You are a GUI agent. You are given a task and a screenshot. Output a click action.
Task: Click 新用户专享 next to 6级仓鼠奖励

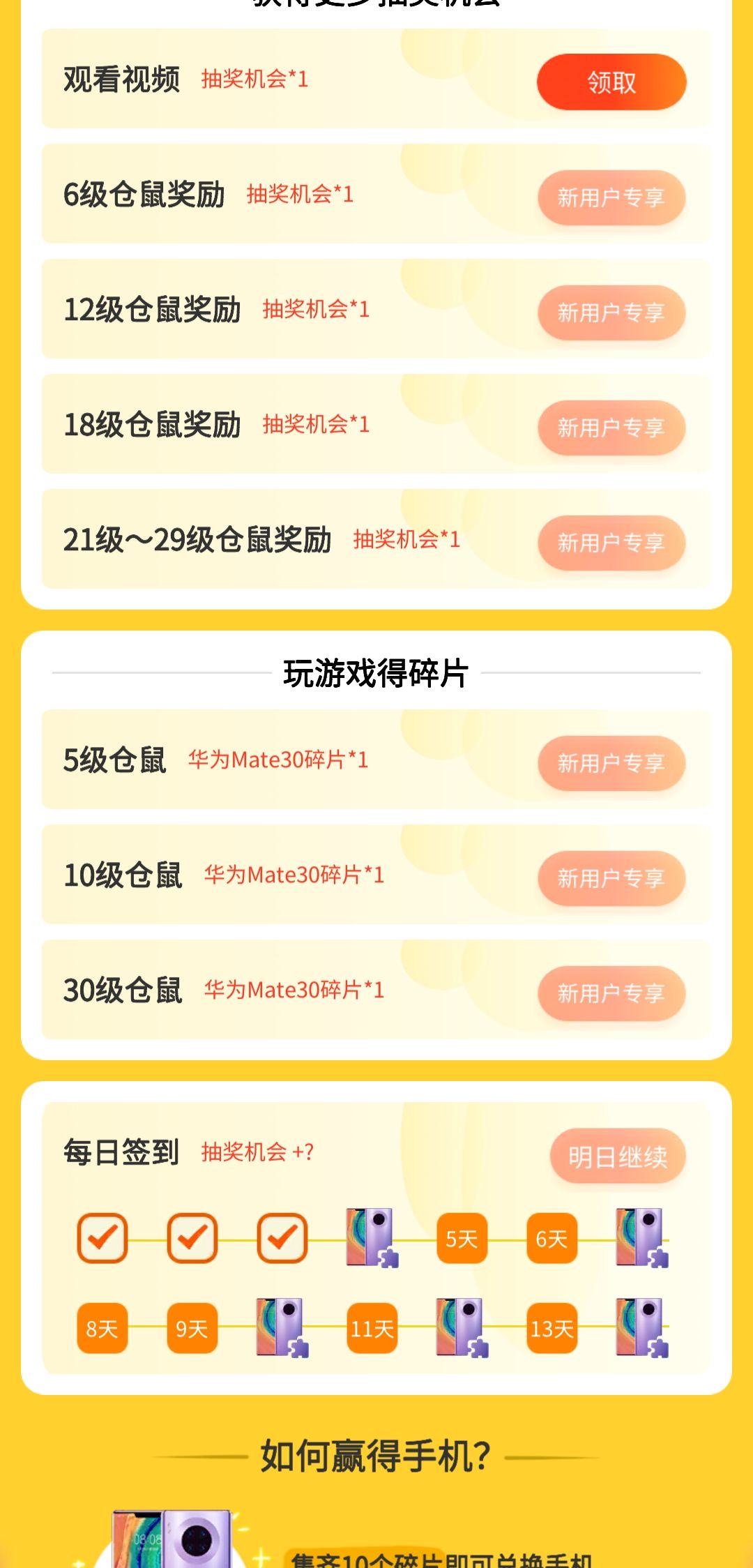pyautogui.click(x=610, y=197)
